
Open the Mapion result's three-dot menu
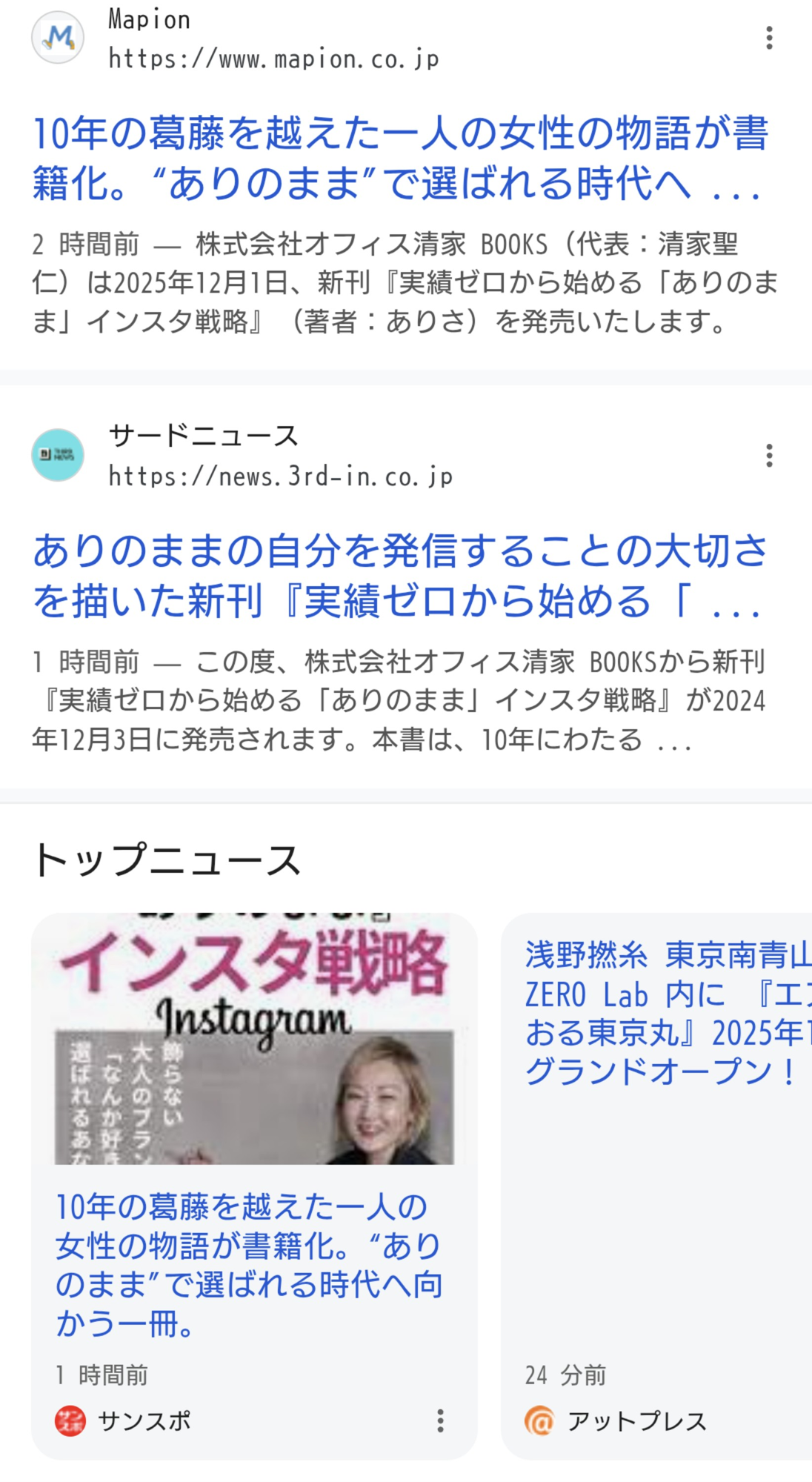769,38
